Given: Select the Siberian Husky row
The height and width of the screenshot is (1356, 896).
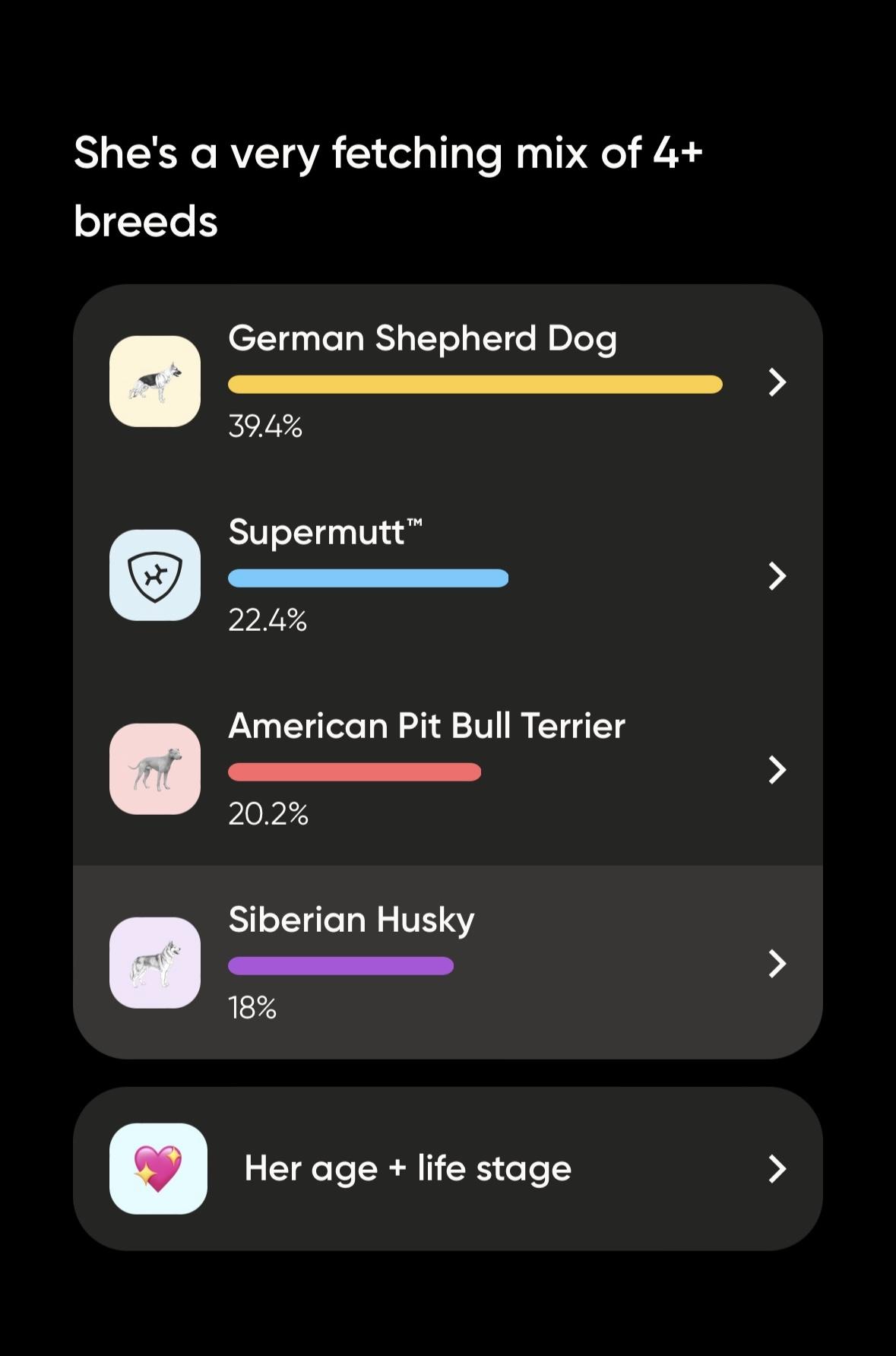Looking at the screenshot, I should (x=447, y=962).
